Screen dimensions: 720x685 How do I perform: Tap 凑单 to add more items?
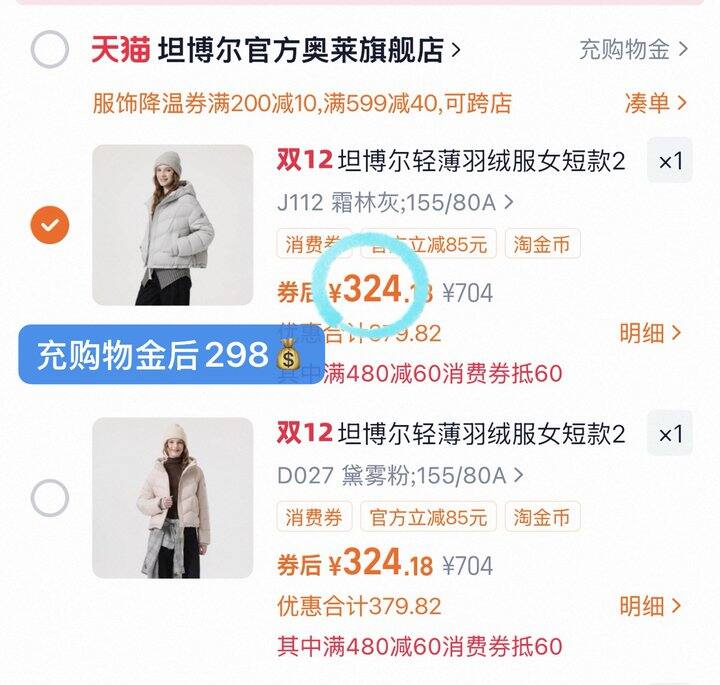click(655, 103)
